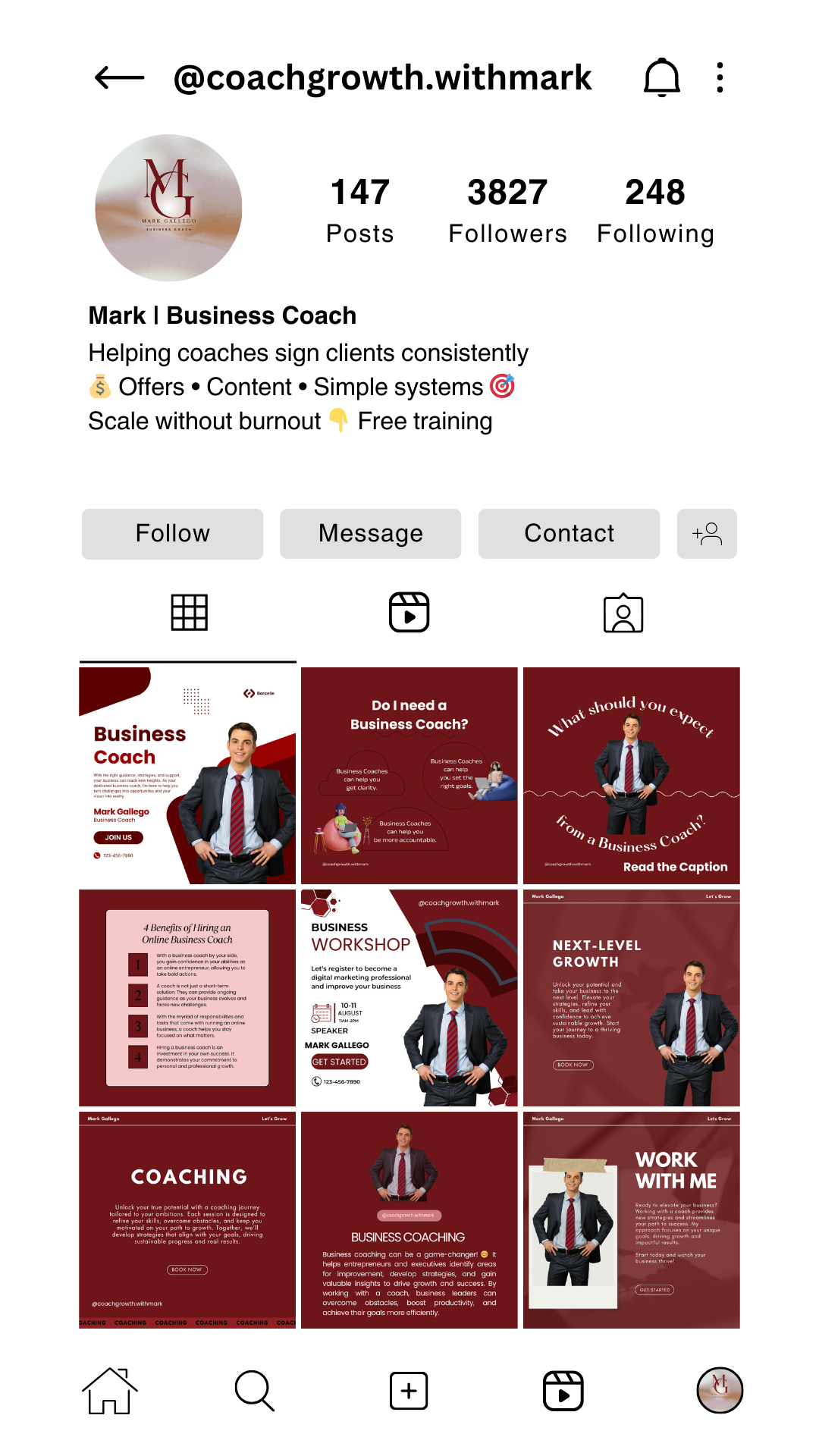819x1456 pixels.
Task: Open the Next-Level Growth post
Action: pos(631,997)
